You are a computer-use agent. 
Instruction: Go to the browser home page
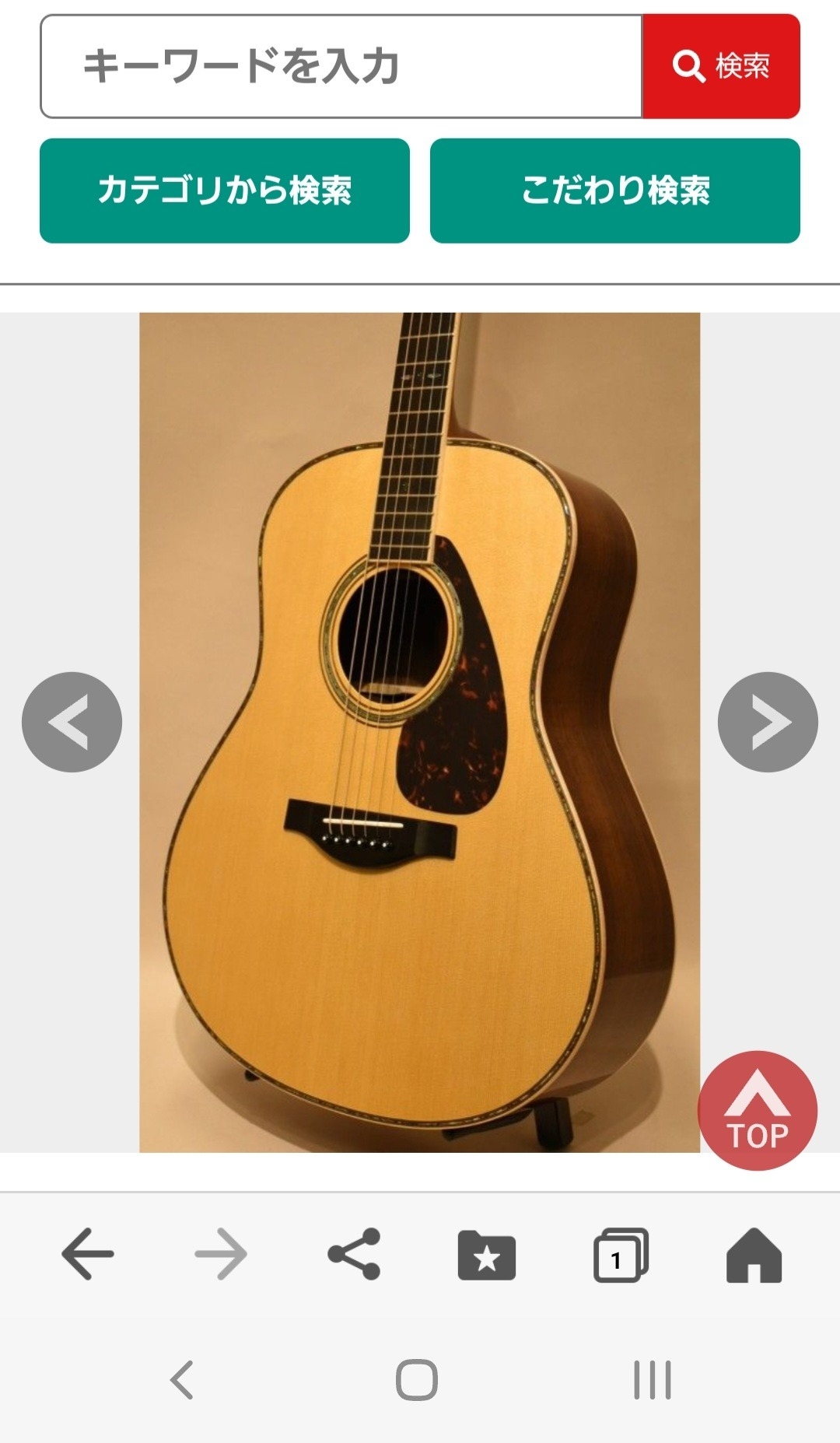point(754,1254)
